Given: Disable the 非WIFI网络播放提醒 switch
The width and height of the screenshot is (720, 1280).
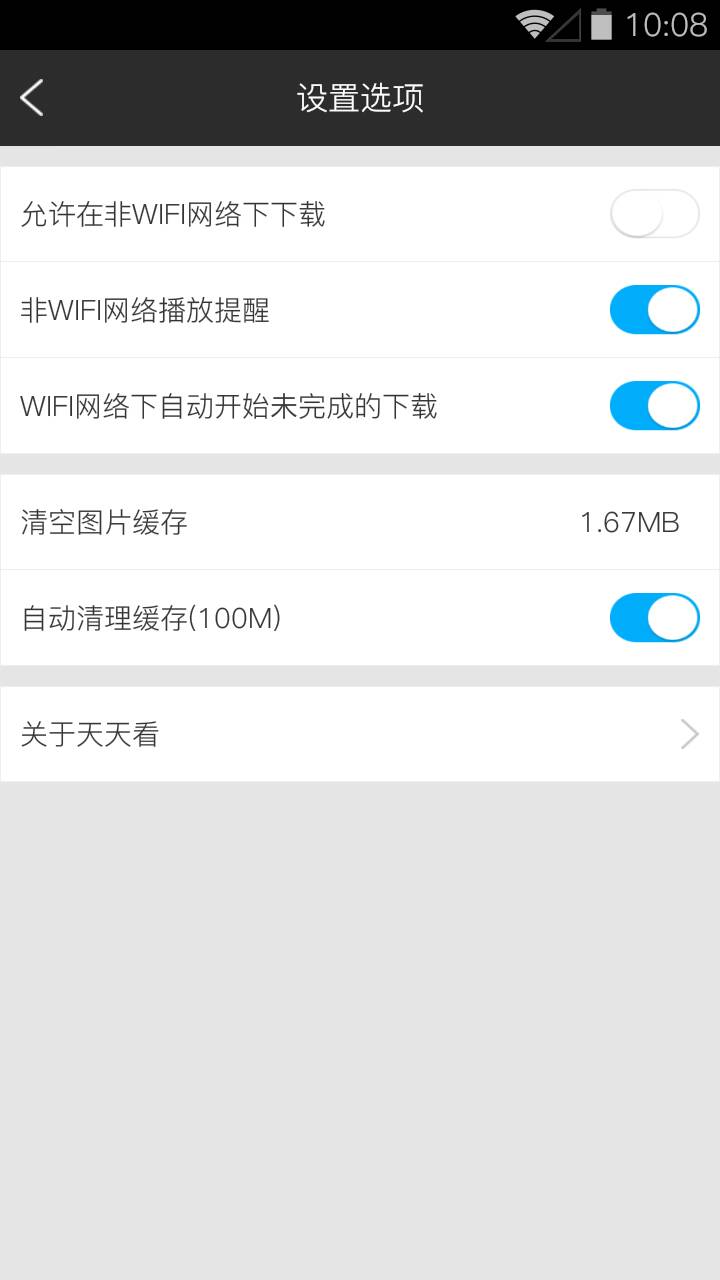Looking at the screenshot, I should [x=654, y=309].
